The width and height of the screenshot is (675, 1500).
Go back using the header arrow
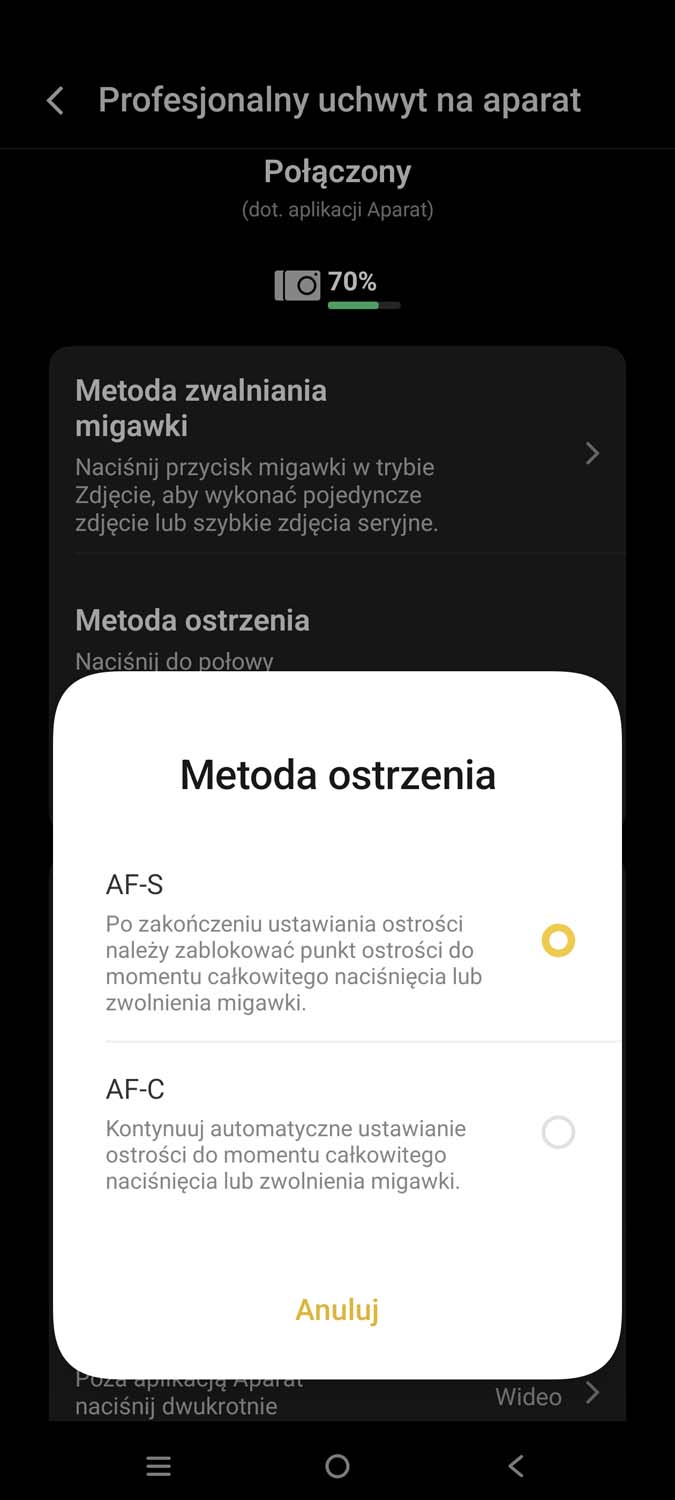tap(56, 101)
